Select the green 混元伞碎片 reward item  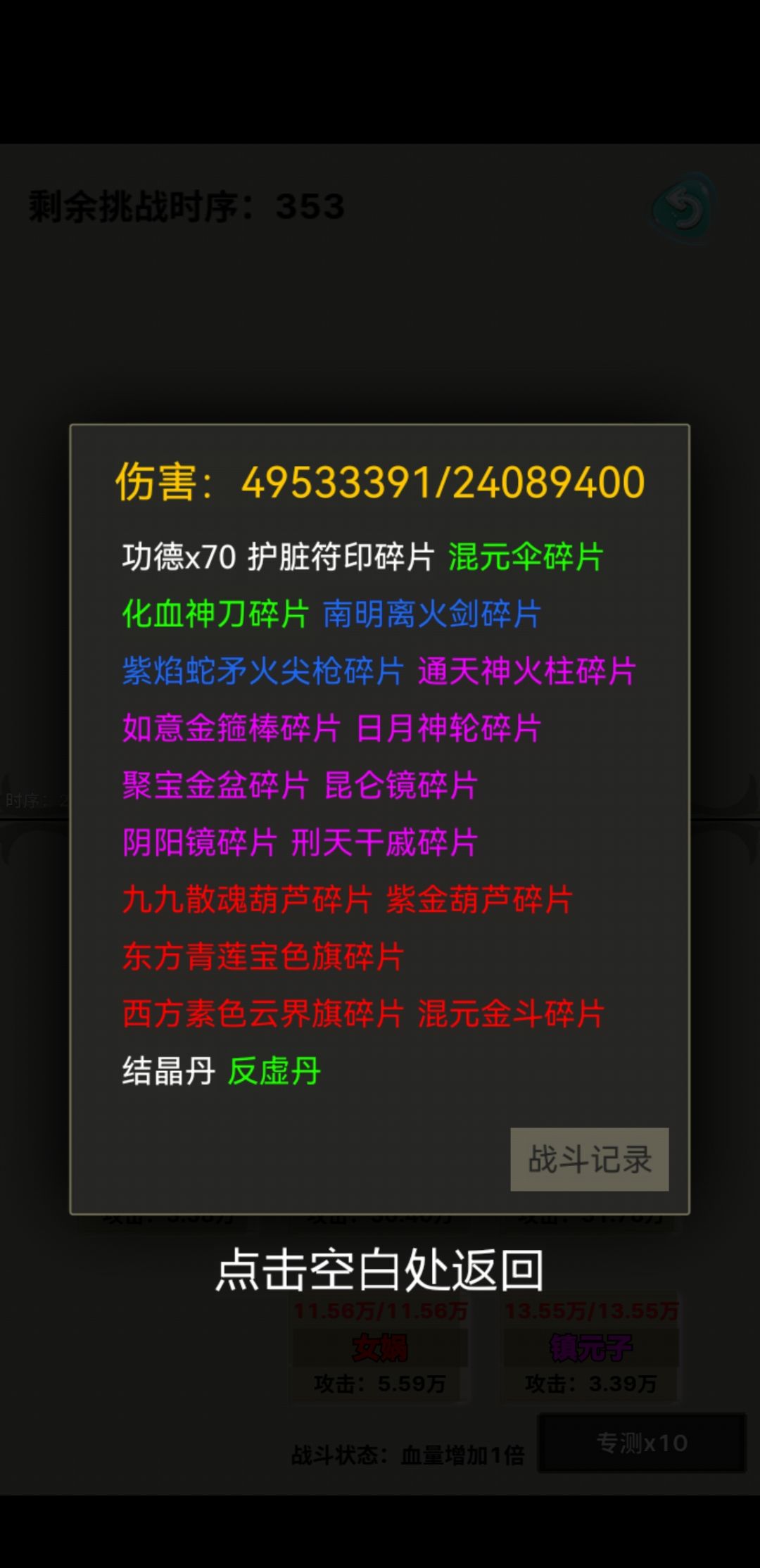(x=524, y=557)
